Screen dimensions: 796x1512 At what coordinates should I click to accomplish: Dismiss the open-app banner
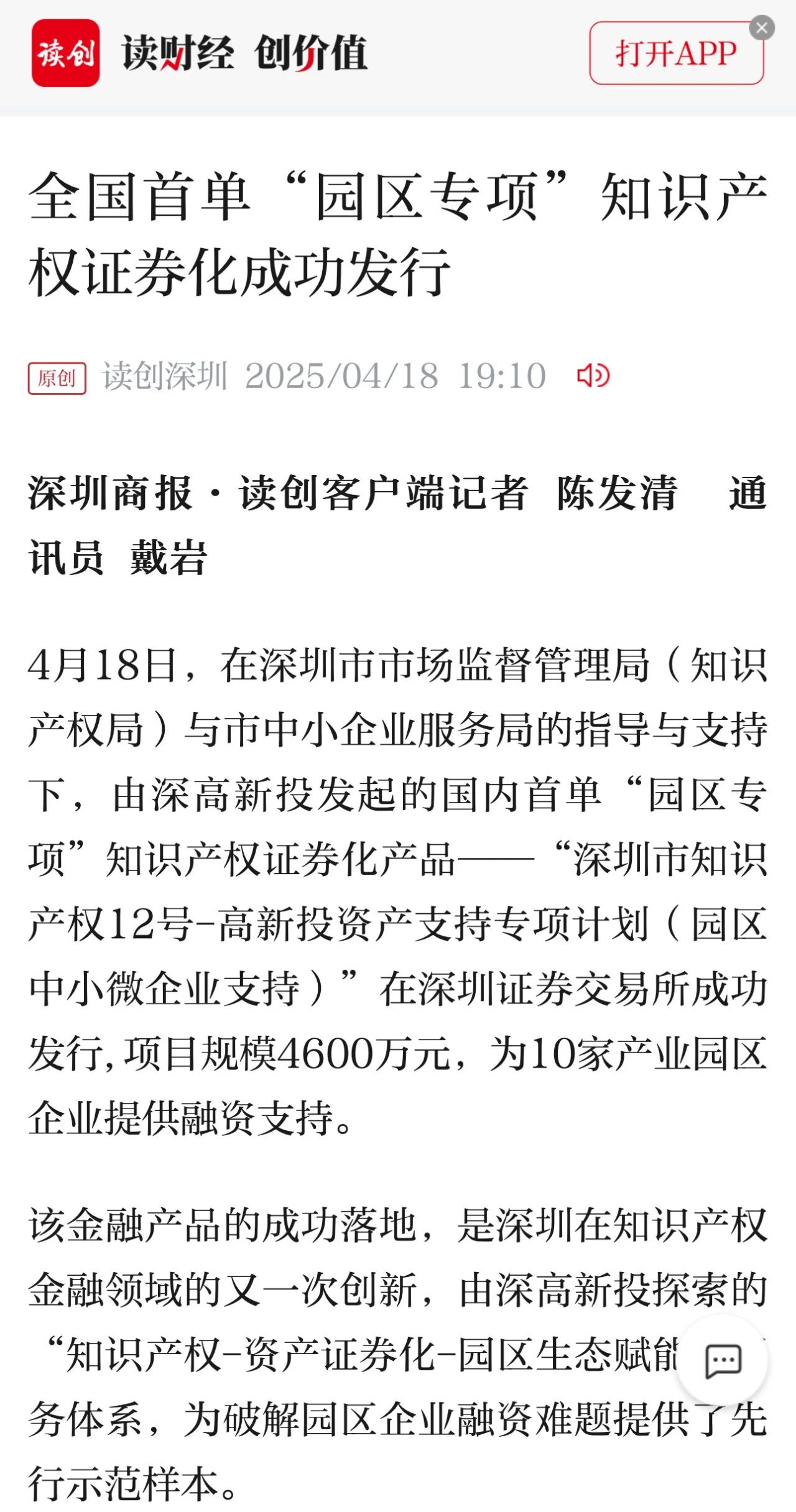point(762,28)
